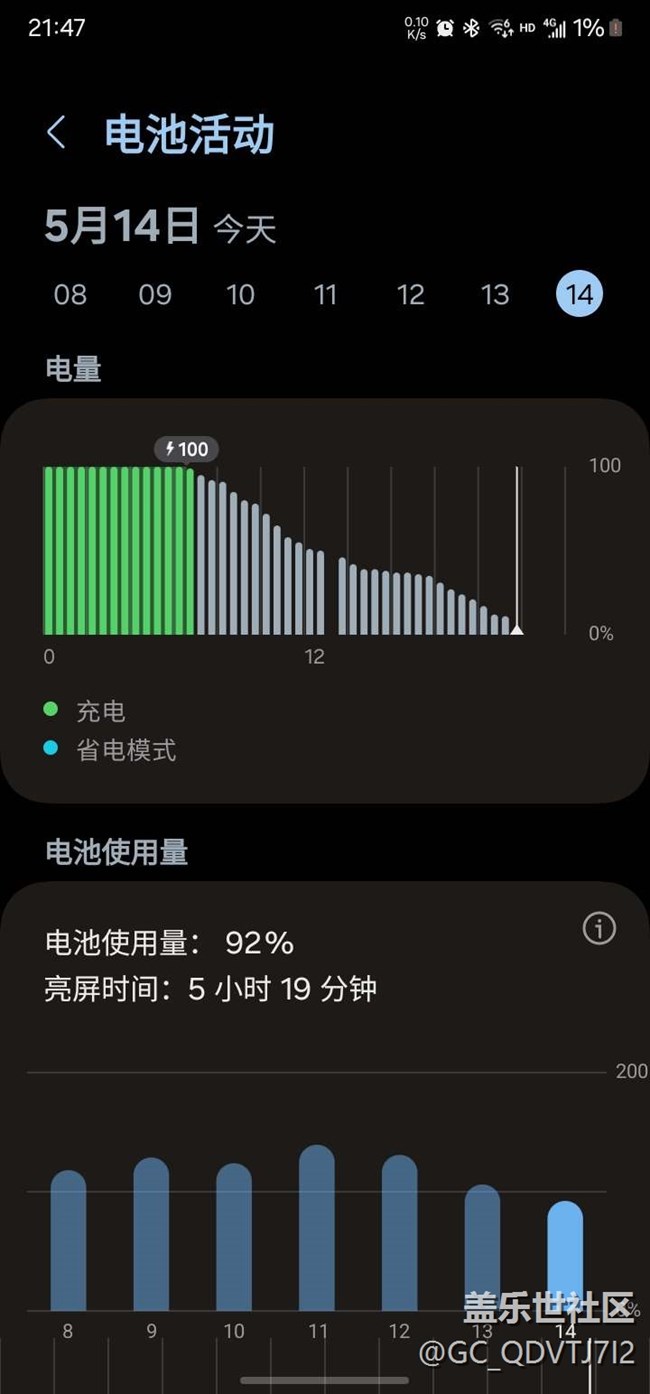
Task: Choose date 13 in the date row
Action: tap(495, 294)
